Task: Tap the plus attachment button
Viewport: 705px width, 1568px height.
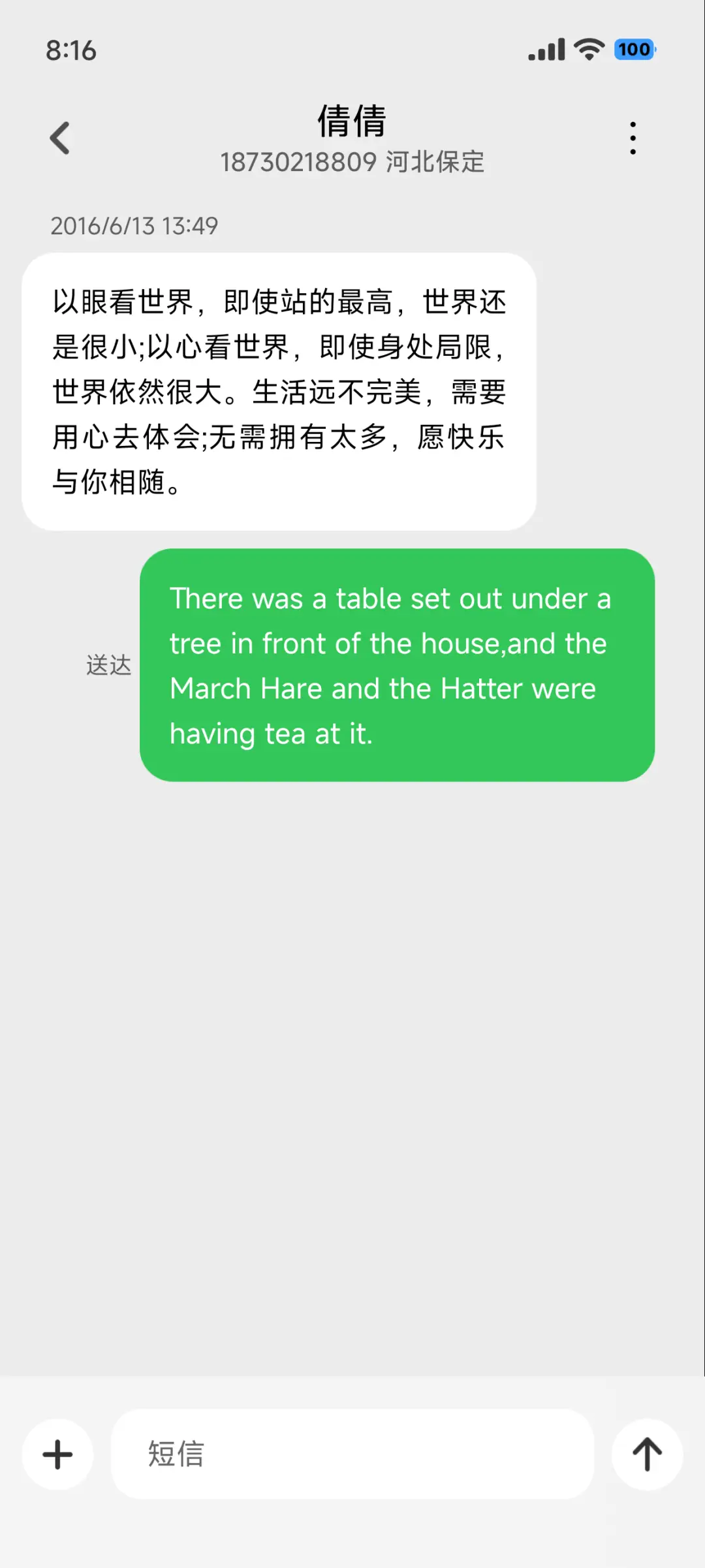Action: [x=57, y=1454]
